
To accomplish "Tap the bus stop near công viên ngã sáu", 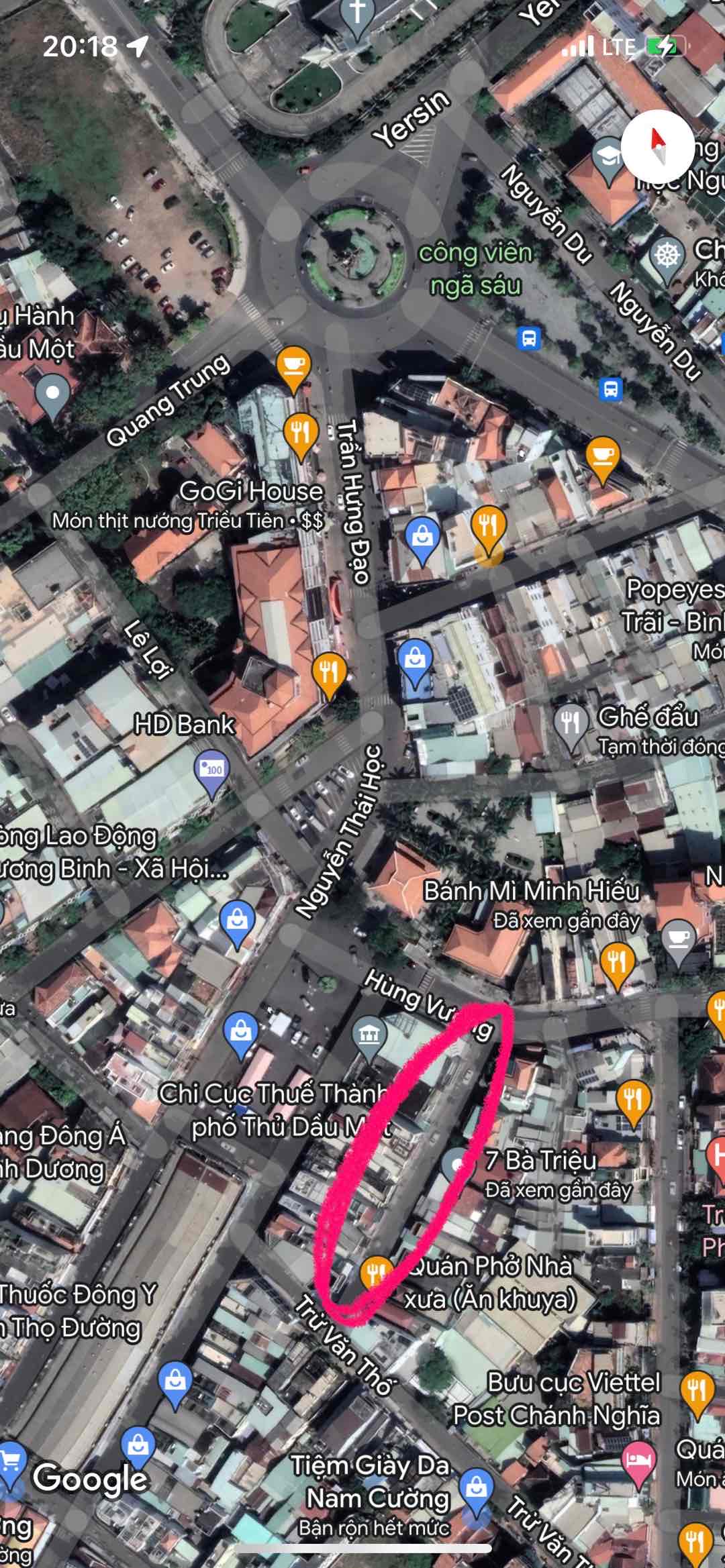I will point(529,337).
